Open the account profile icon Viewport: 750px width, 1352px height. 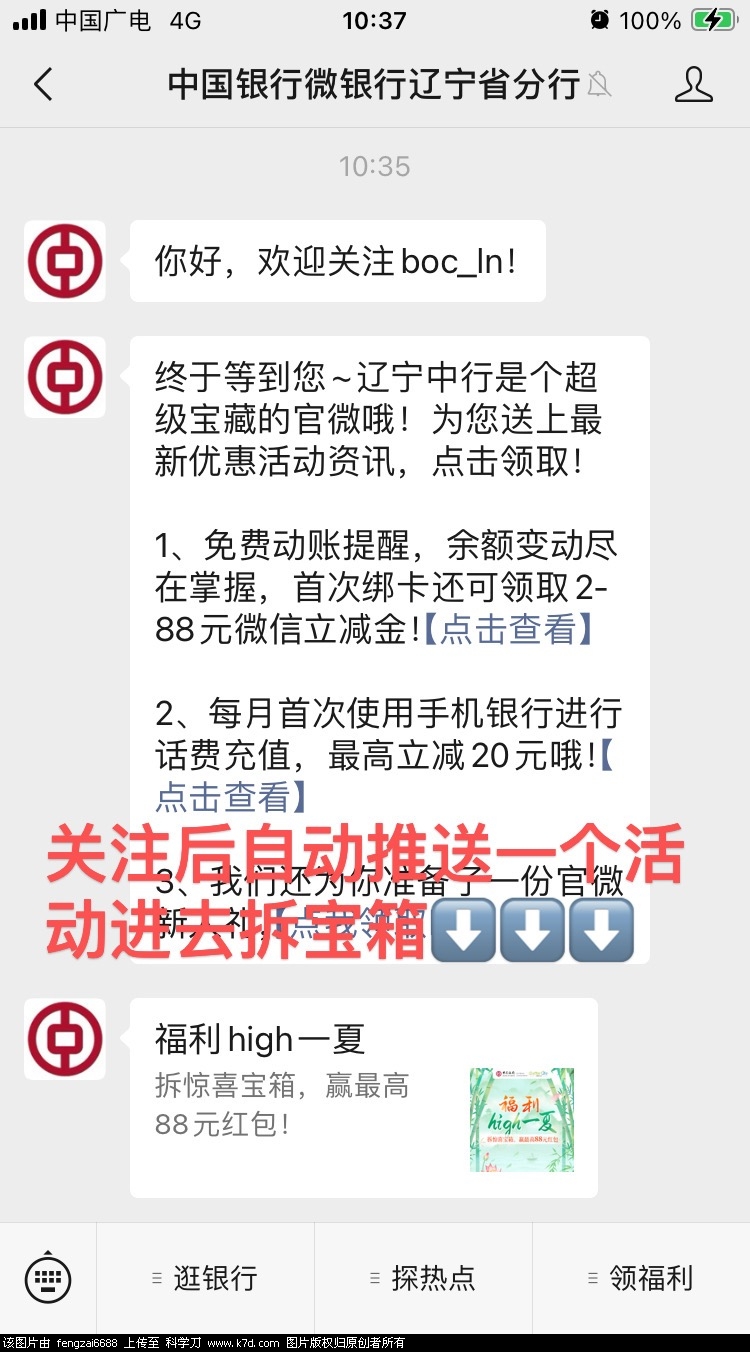coord(693,85)
